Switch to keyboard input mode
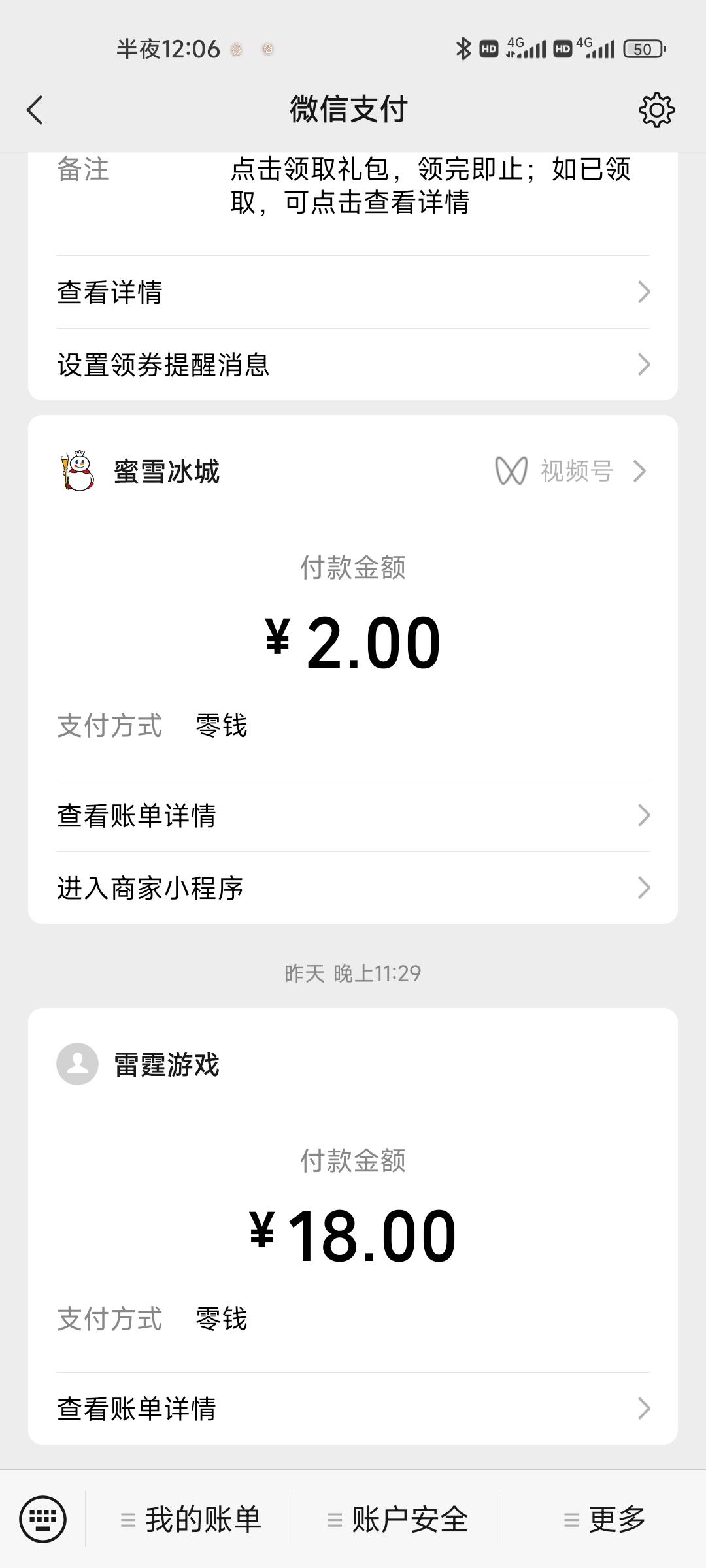This screenshot has height=1568, width=706. (x=43, y=1519)
